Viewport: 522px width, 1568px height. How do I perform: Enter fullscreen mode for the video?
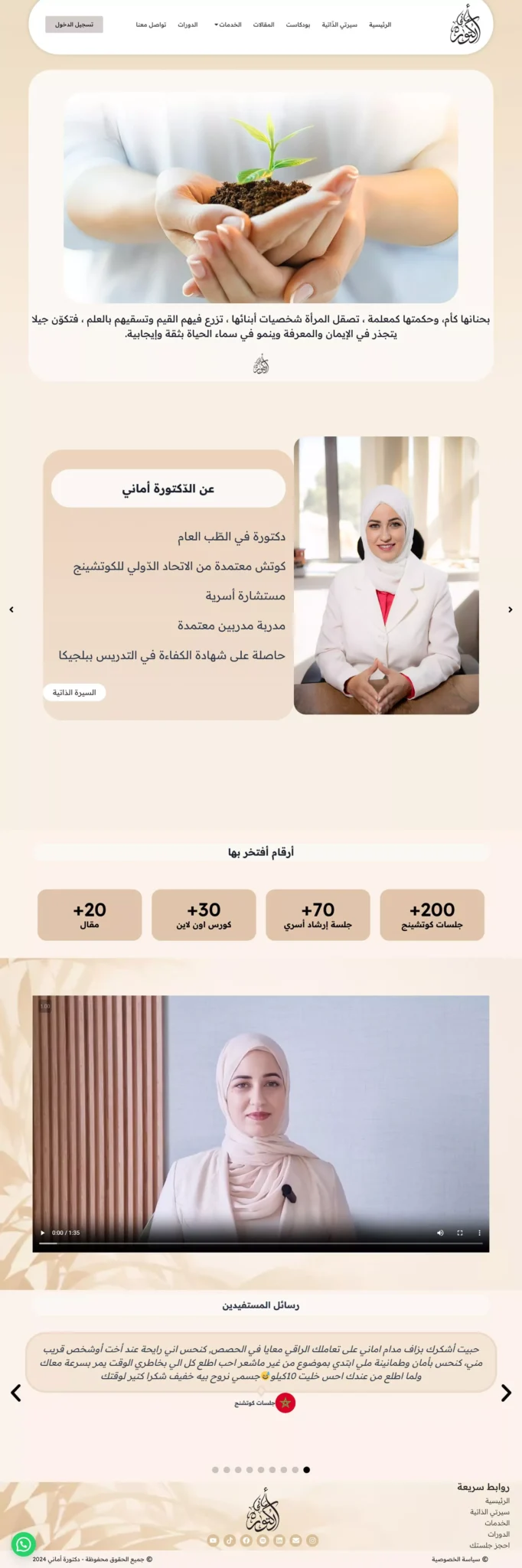point(460,1233)
